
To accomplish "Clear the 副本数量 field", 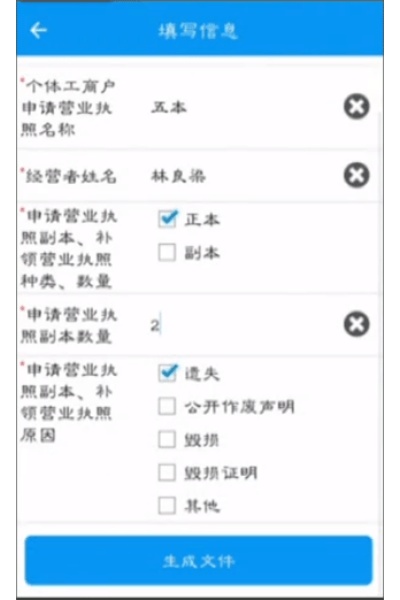I will 357,324.
